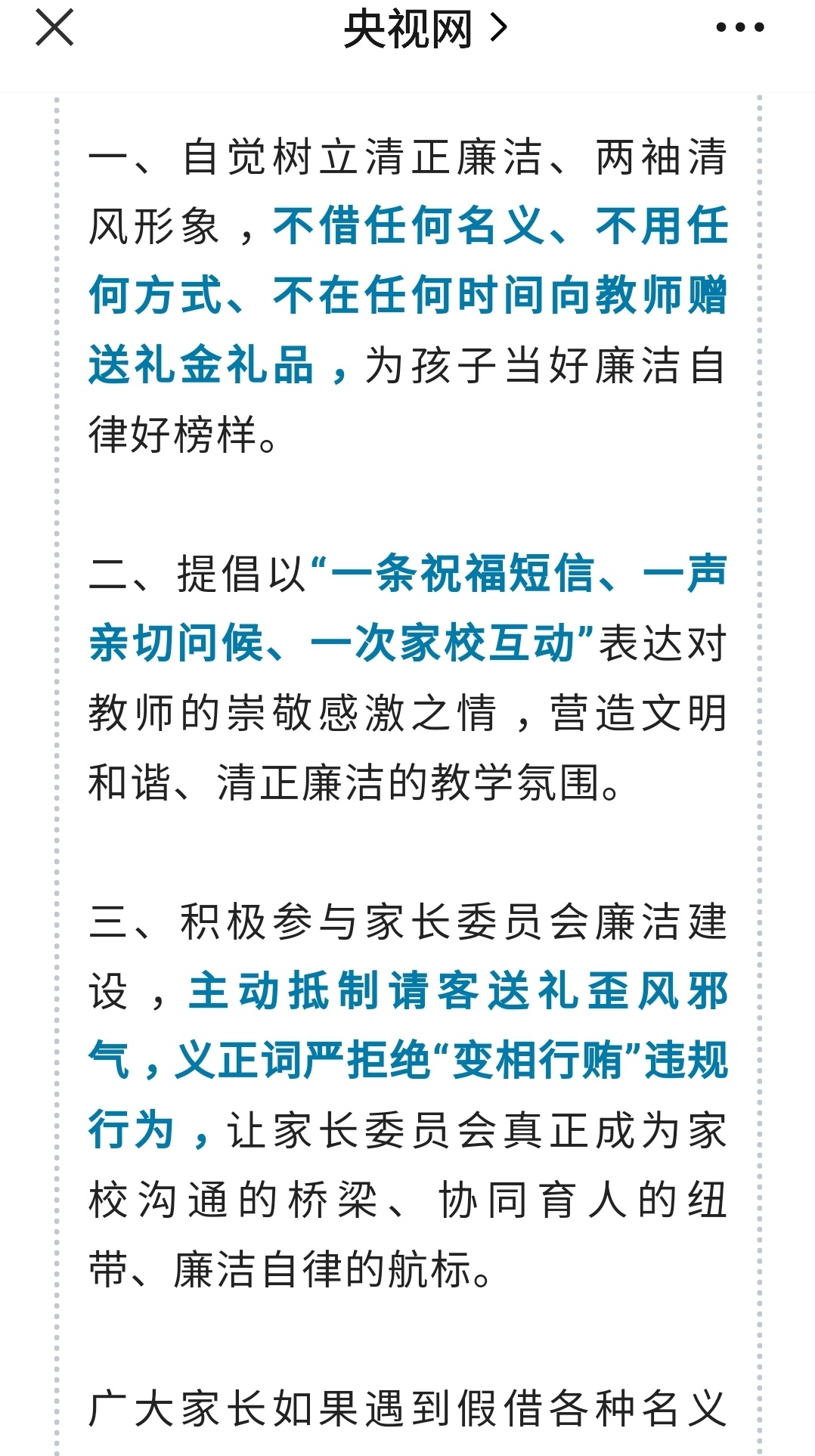Open the 央视网 account title link
The height and width of the screenshot is (1456, 815).
pyautogui.click(x=425, y=29)
